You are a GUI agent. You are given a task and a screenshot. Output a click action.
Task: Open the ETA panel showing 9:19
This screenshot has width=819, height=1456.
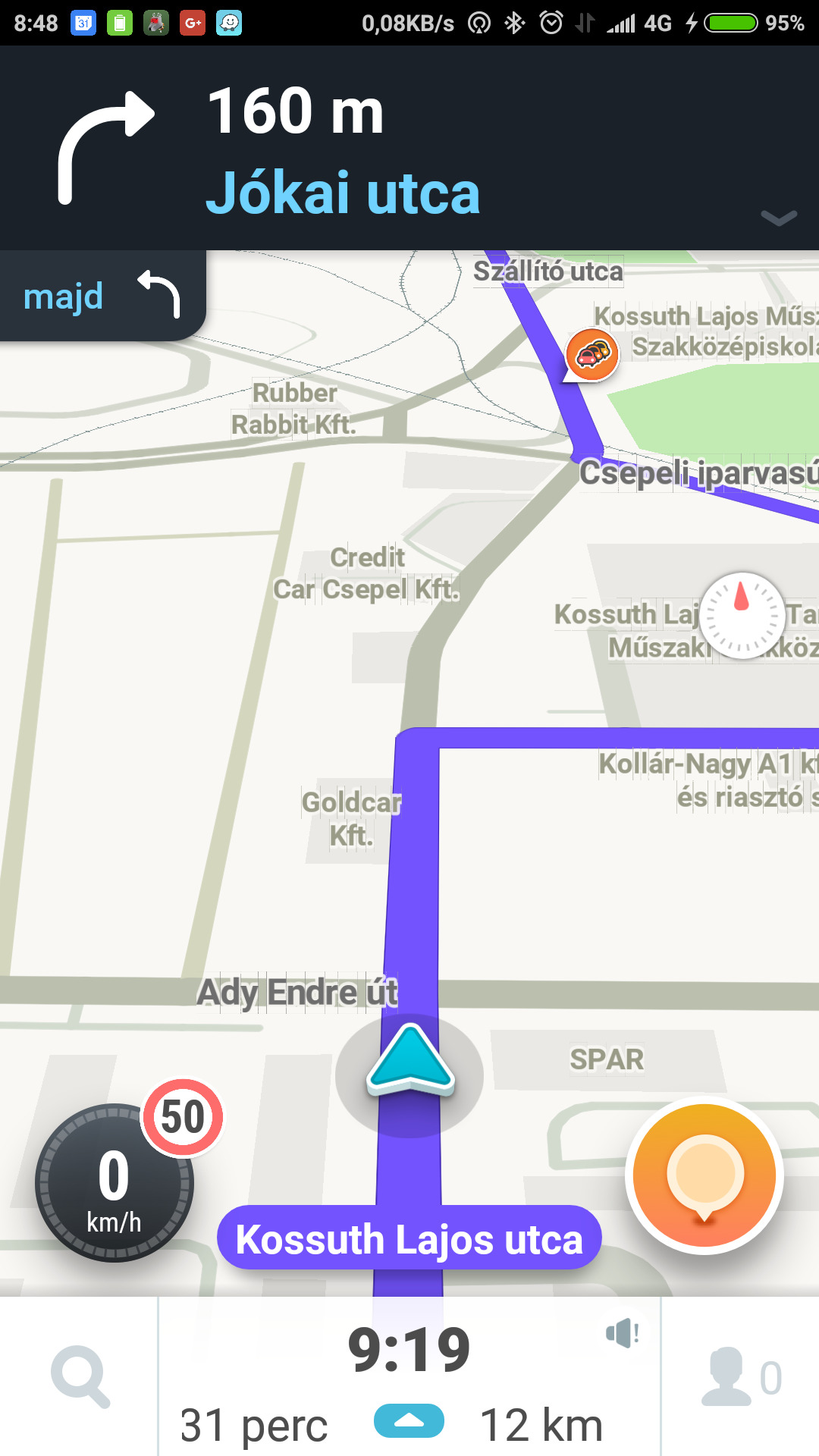click(409, 1376)
